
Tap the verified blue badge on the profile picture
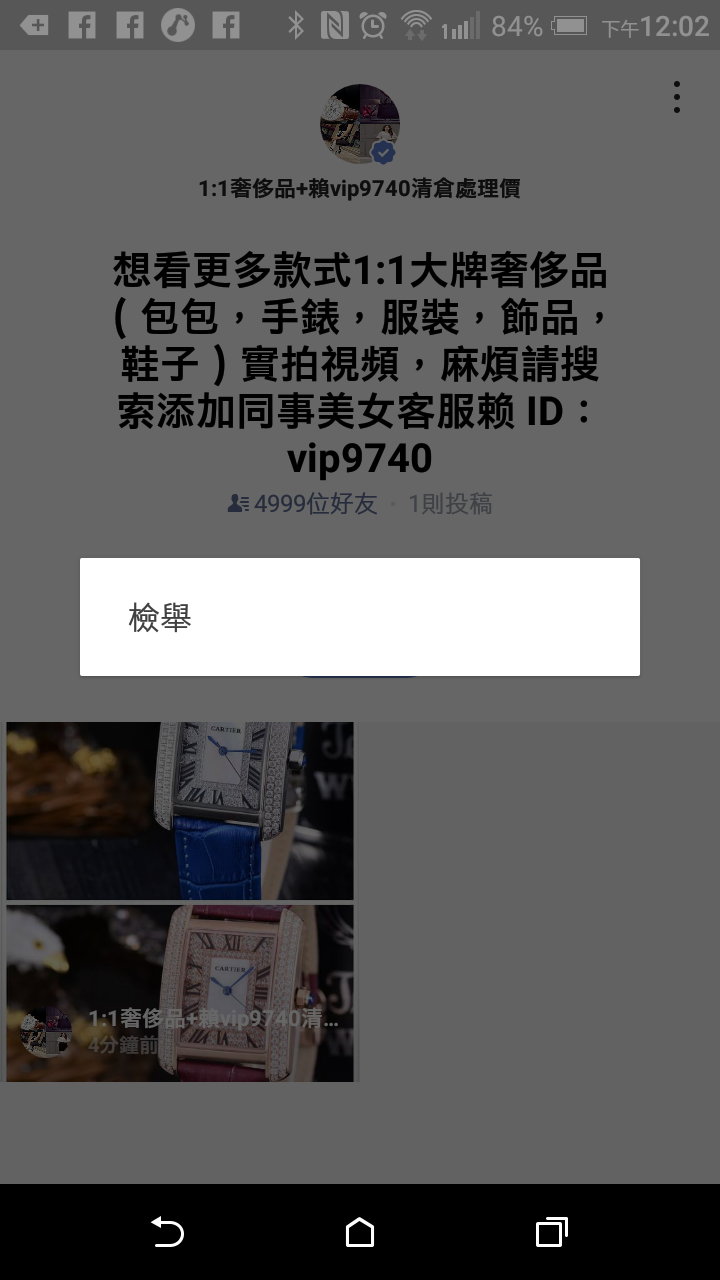381,151
